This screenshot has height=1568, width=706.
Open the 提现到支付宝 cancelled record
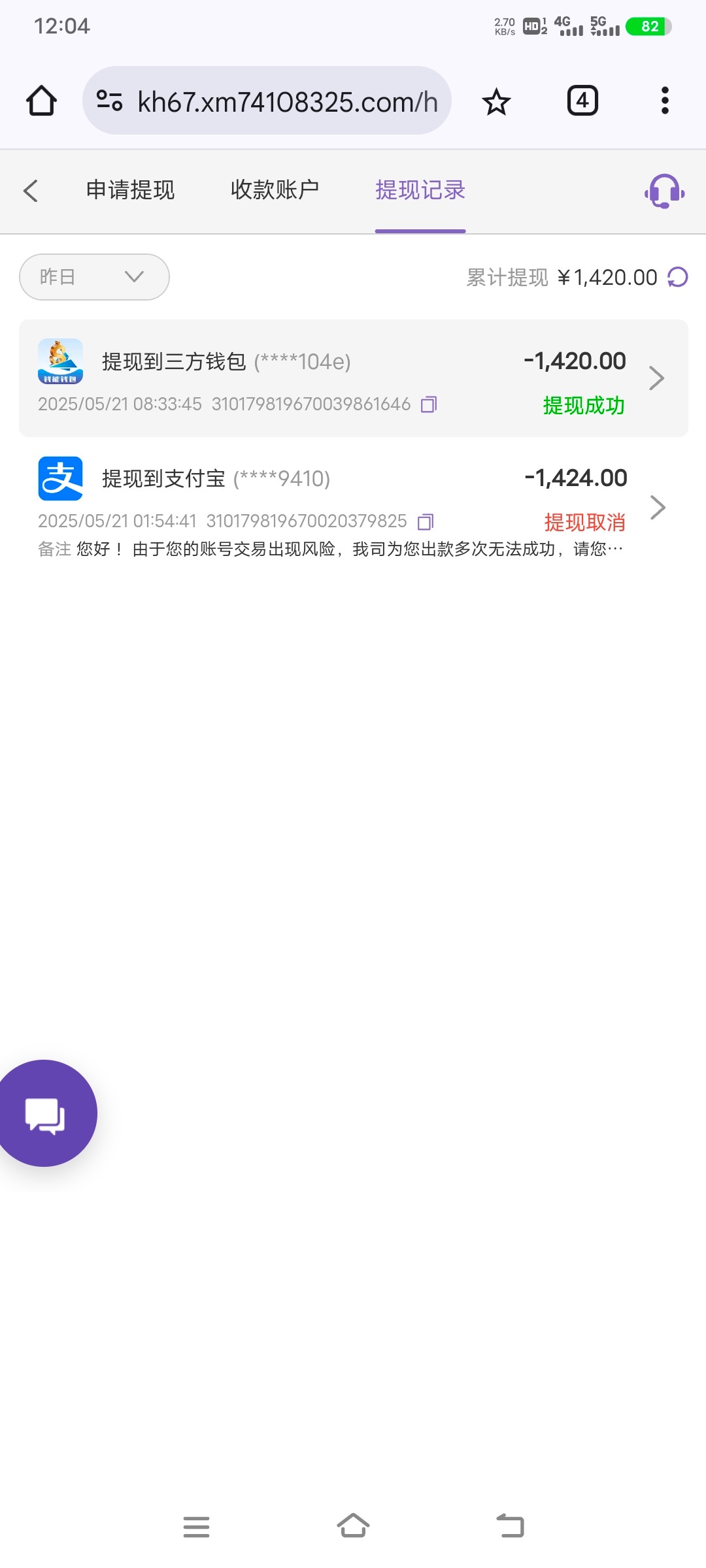pyautogui.click(x=354, y=508)
